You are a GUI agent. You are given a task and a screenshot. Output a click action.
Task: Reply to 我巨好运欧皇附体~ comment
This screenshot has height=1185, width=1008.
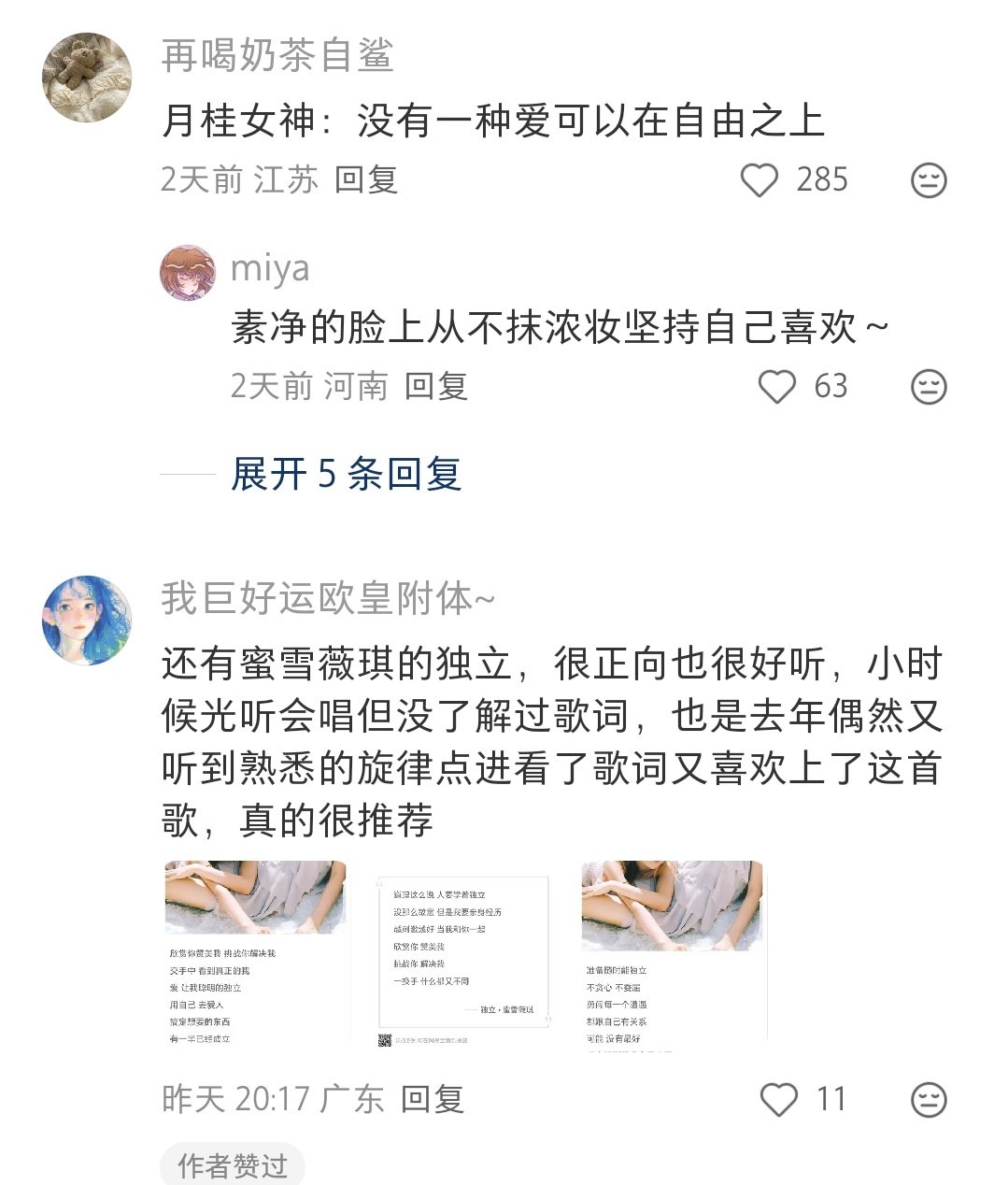click(x=433, y=1099)
